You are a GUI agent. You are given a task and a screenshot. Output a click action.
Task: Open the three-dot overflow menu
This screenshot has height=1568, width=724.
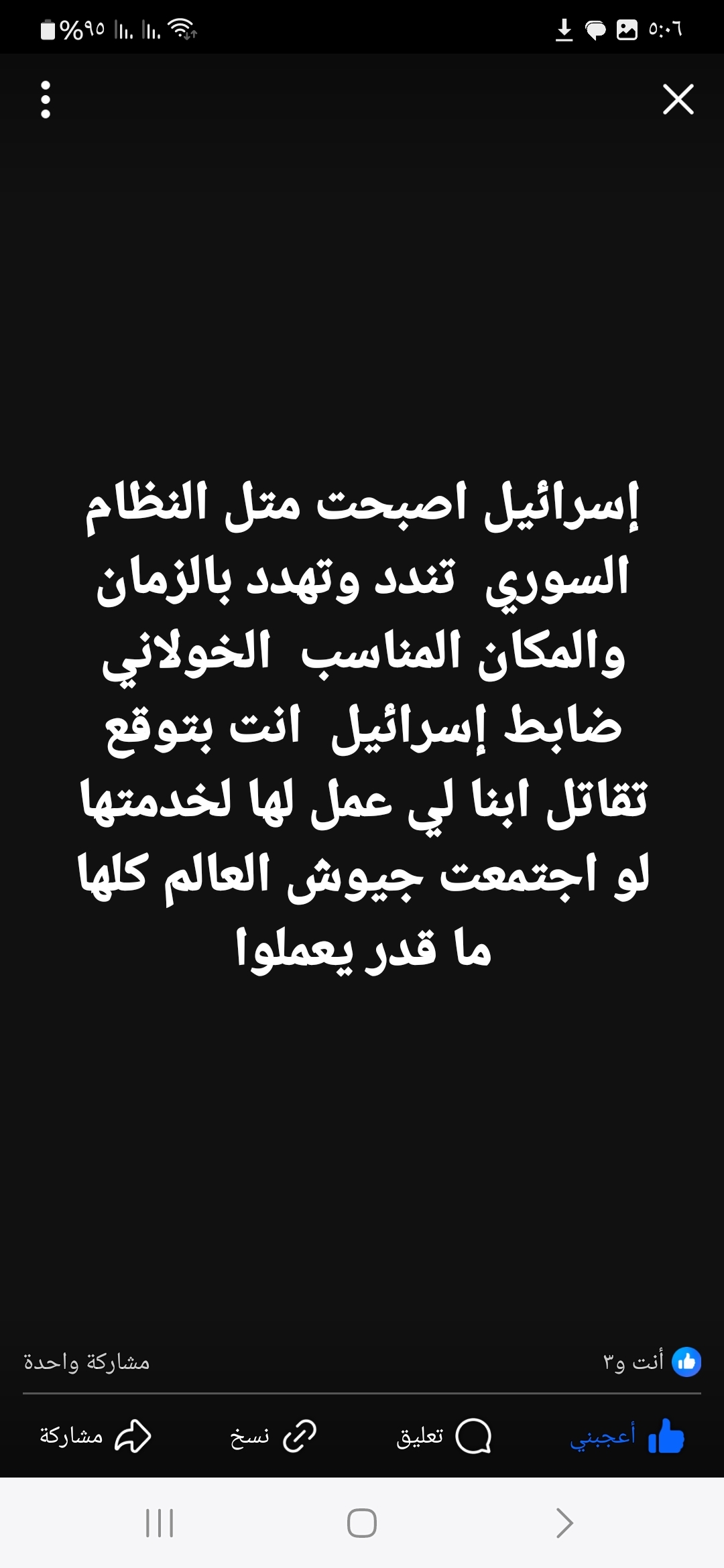[x=46, y=100]
